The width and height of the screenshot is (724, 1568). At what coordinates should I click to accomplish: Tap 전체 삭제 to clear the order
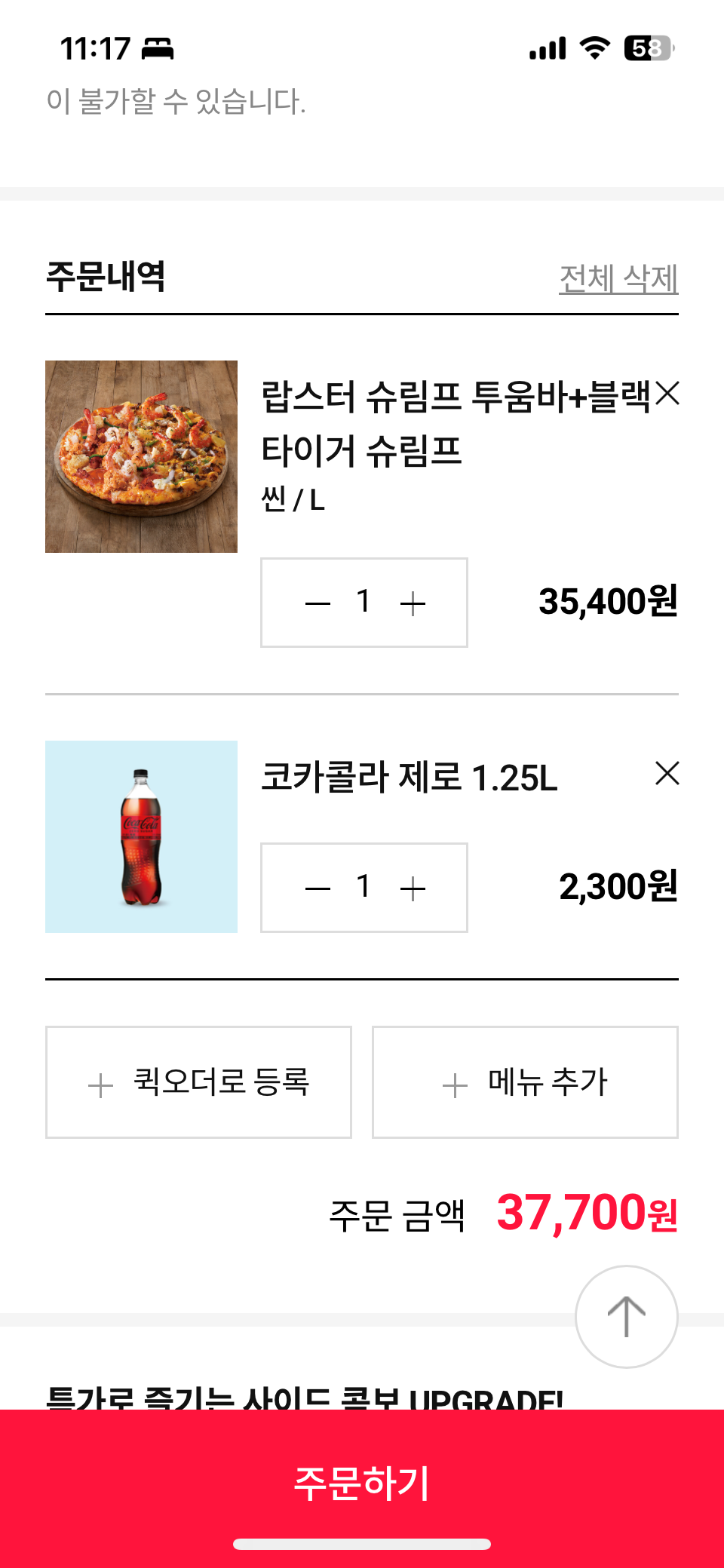point(618,278)
